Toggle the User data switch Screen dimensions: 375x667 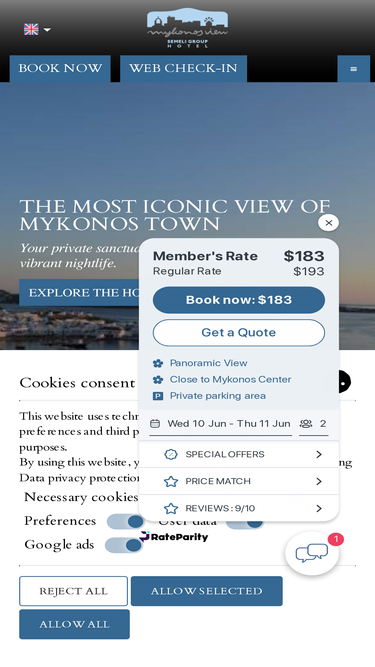point(245,524)
